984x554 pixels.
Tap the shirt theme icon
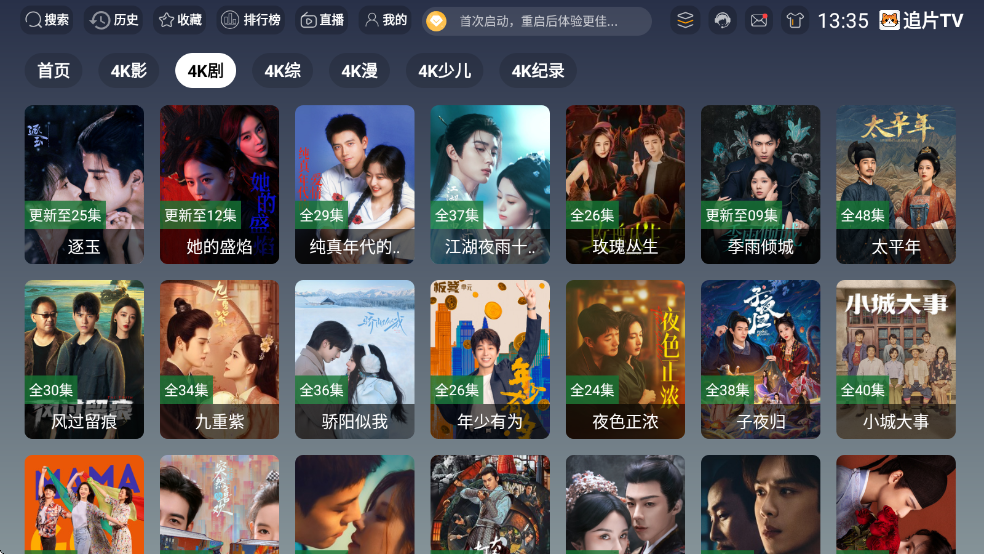pos(794,20)
